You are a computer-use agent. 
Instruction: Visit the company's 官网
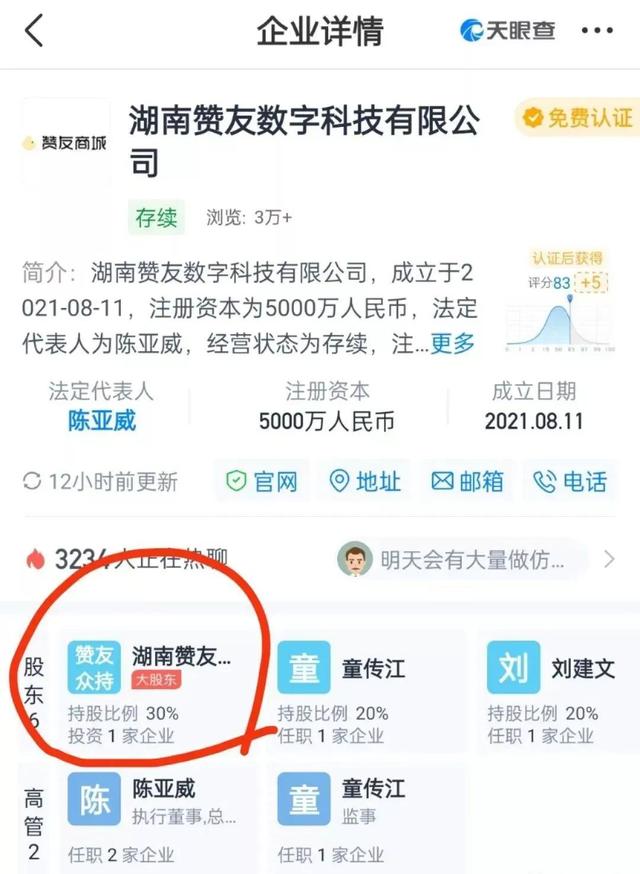[x=263, y=481]
